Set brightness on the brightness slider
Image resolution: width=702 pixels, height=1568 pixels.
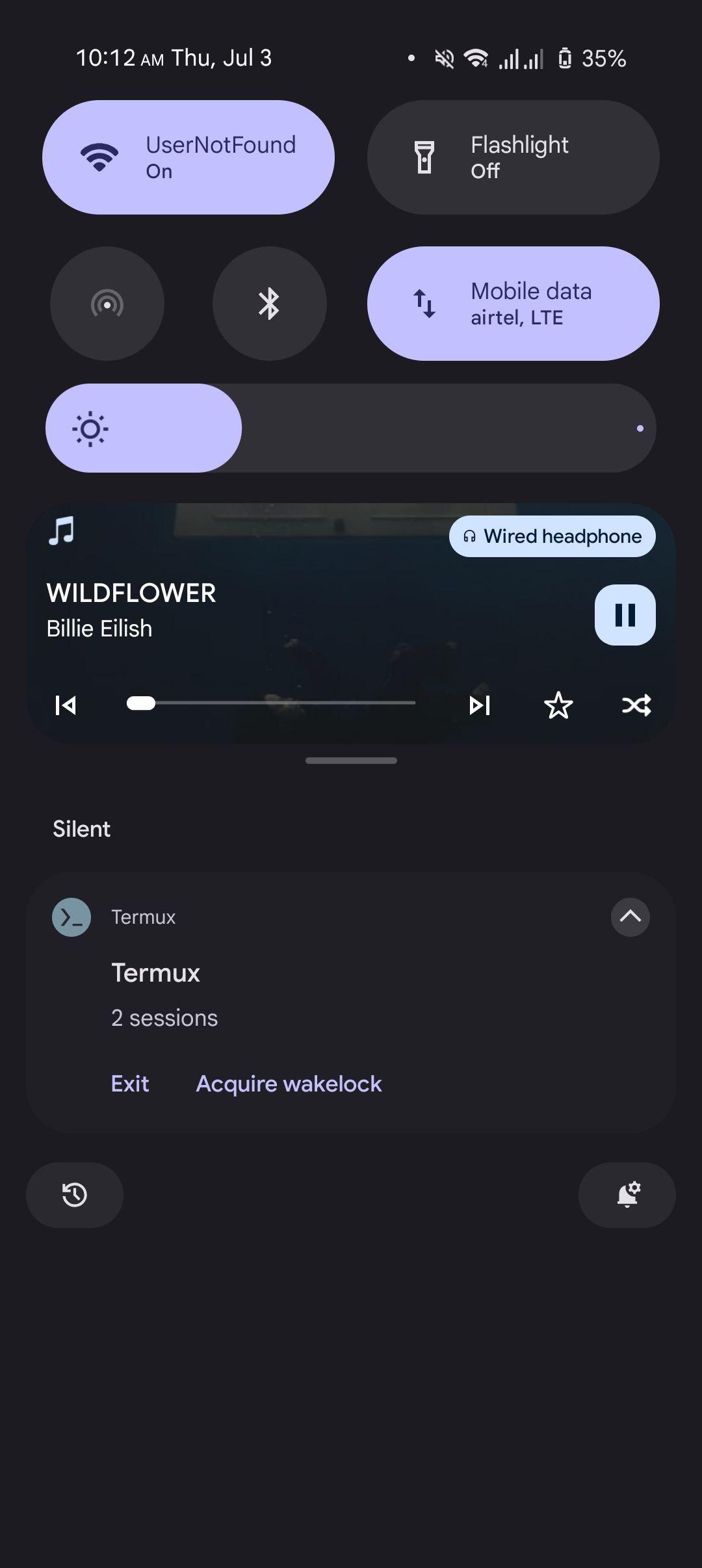click(x=351, y=428)
